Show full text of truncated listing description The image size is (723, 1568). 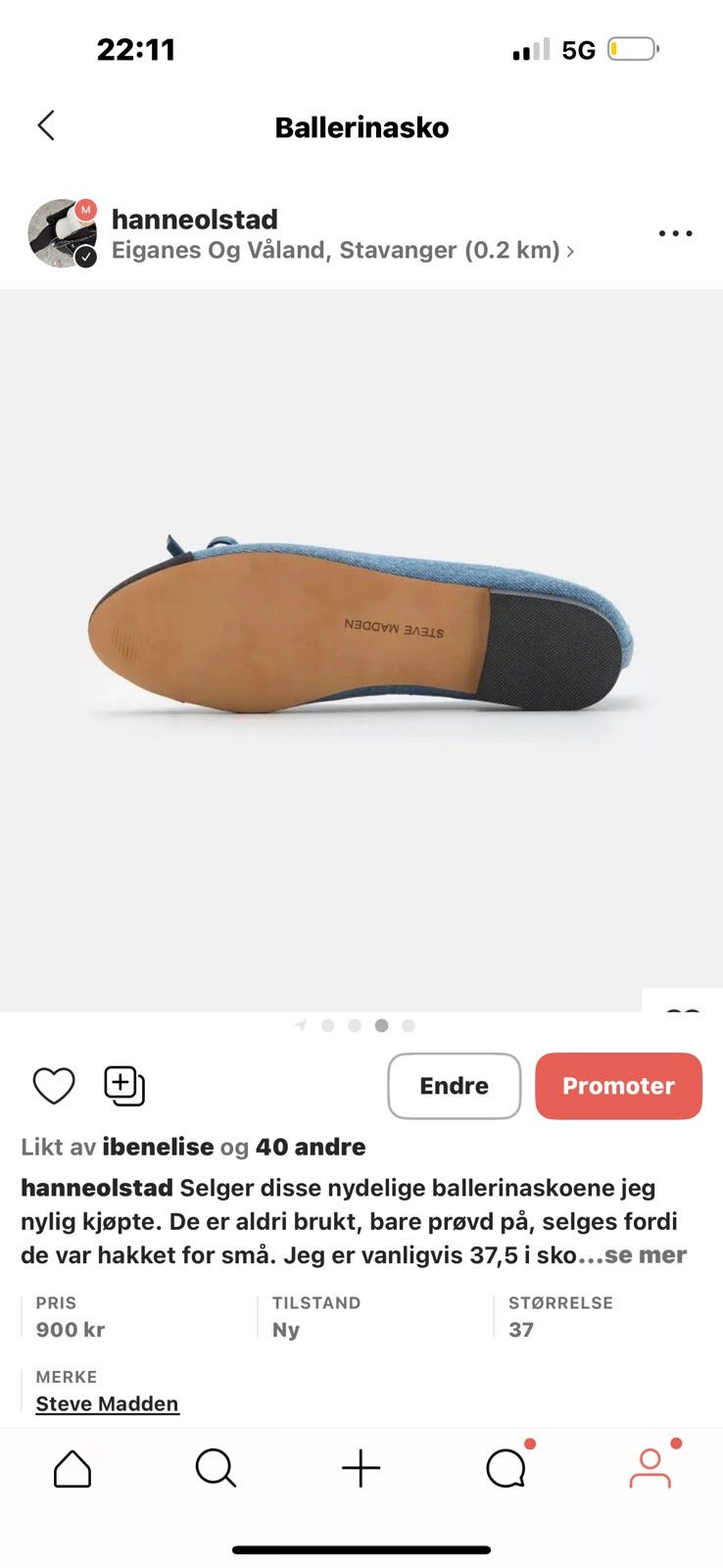pos(649,1255)
